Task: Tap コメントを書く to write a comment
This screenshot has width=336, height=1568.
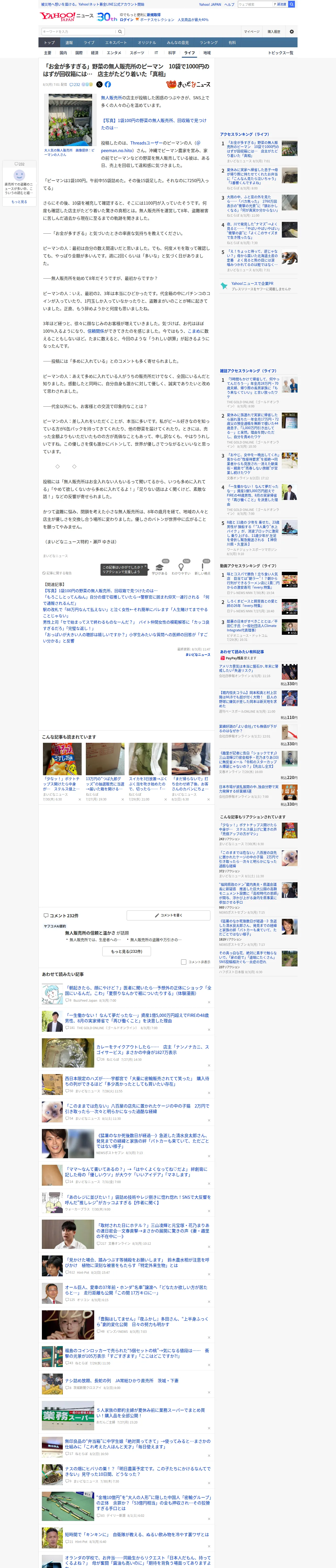Action: coord(168,915)
